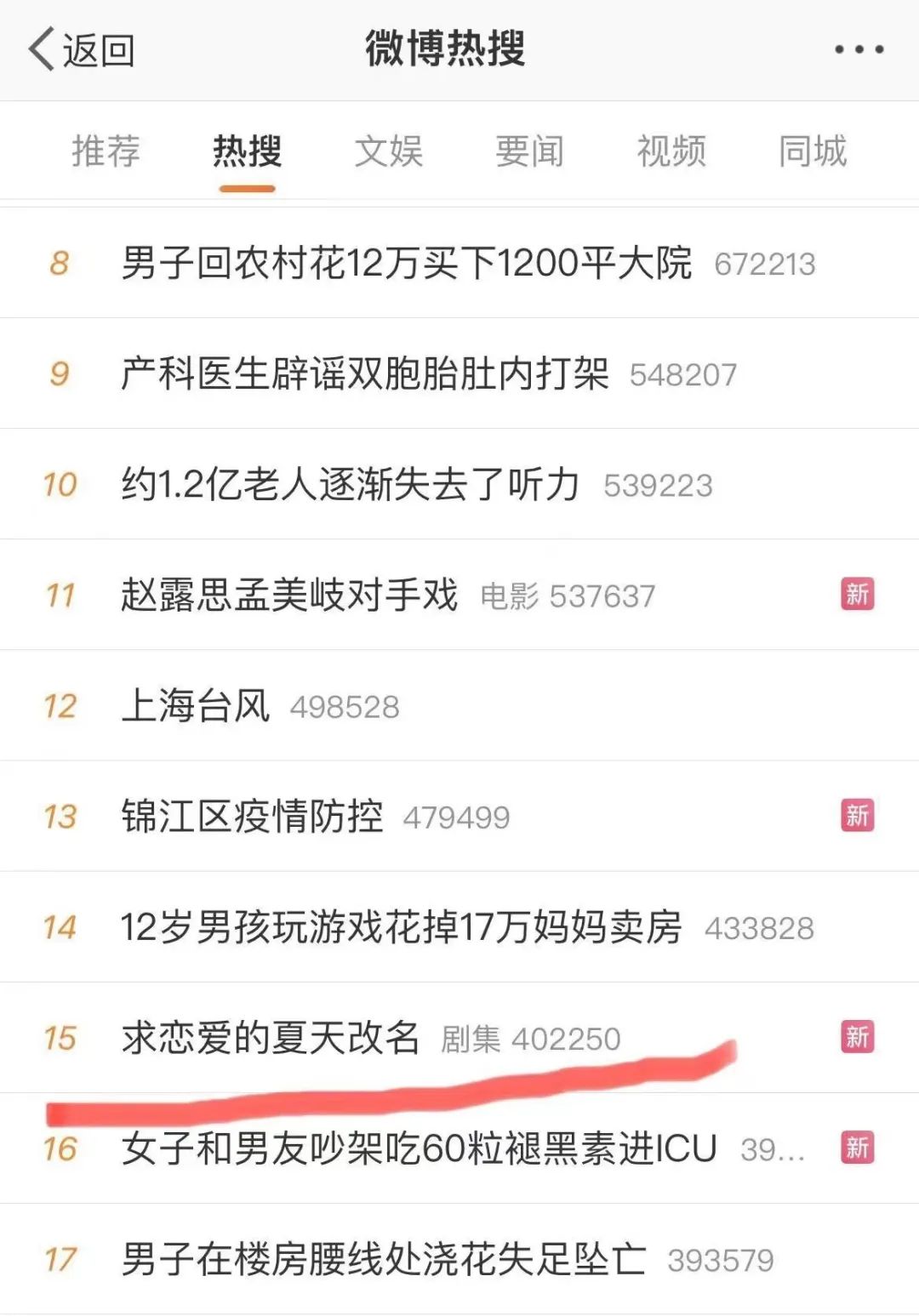View topic 约1.2亿老人逐渐失去了听力
Viewport: 919px width, 1316px height.
pos(351,484)
